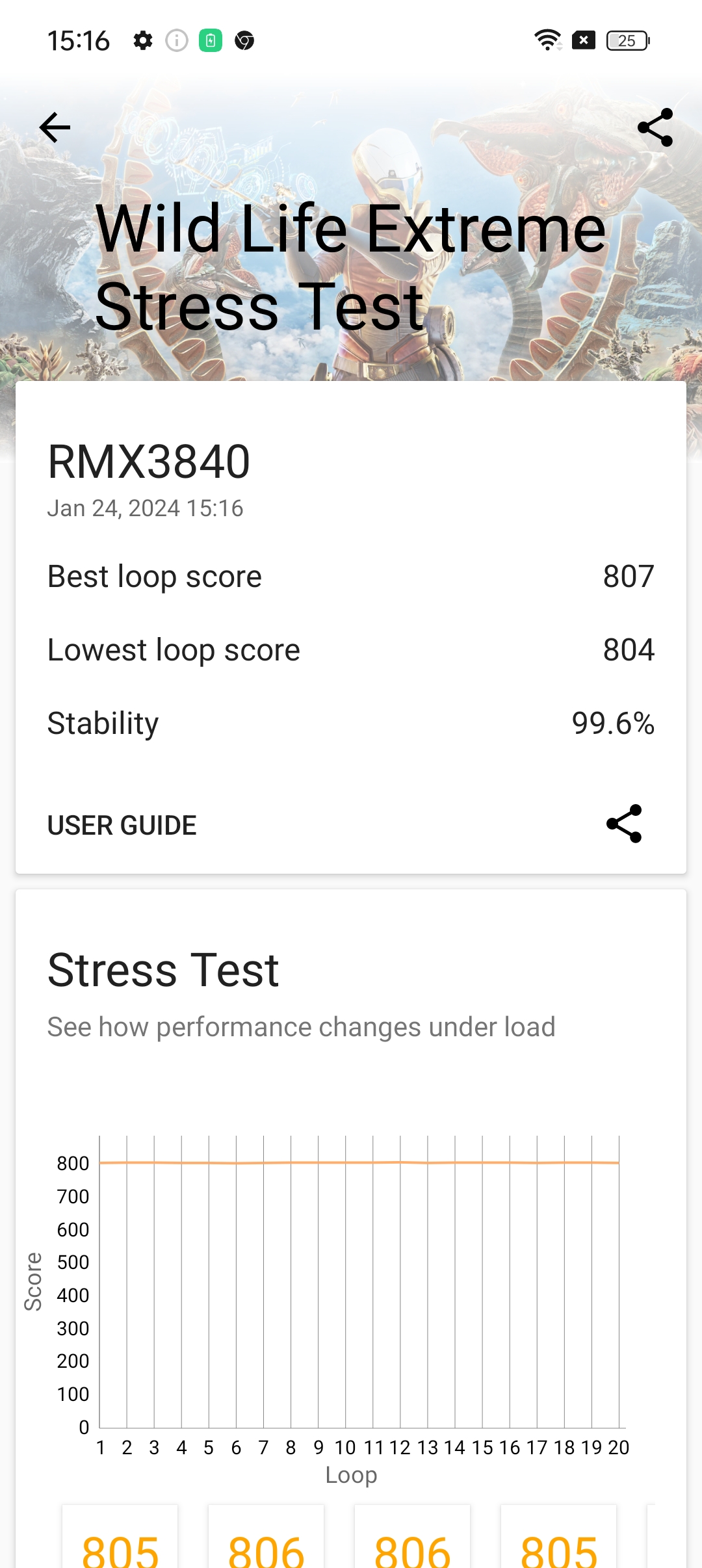
Task: Go back using the top-left arrow
Action: coord(55,127)
